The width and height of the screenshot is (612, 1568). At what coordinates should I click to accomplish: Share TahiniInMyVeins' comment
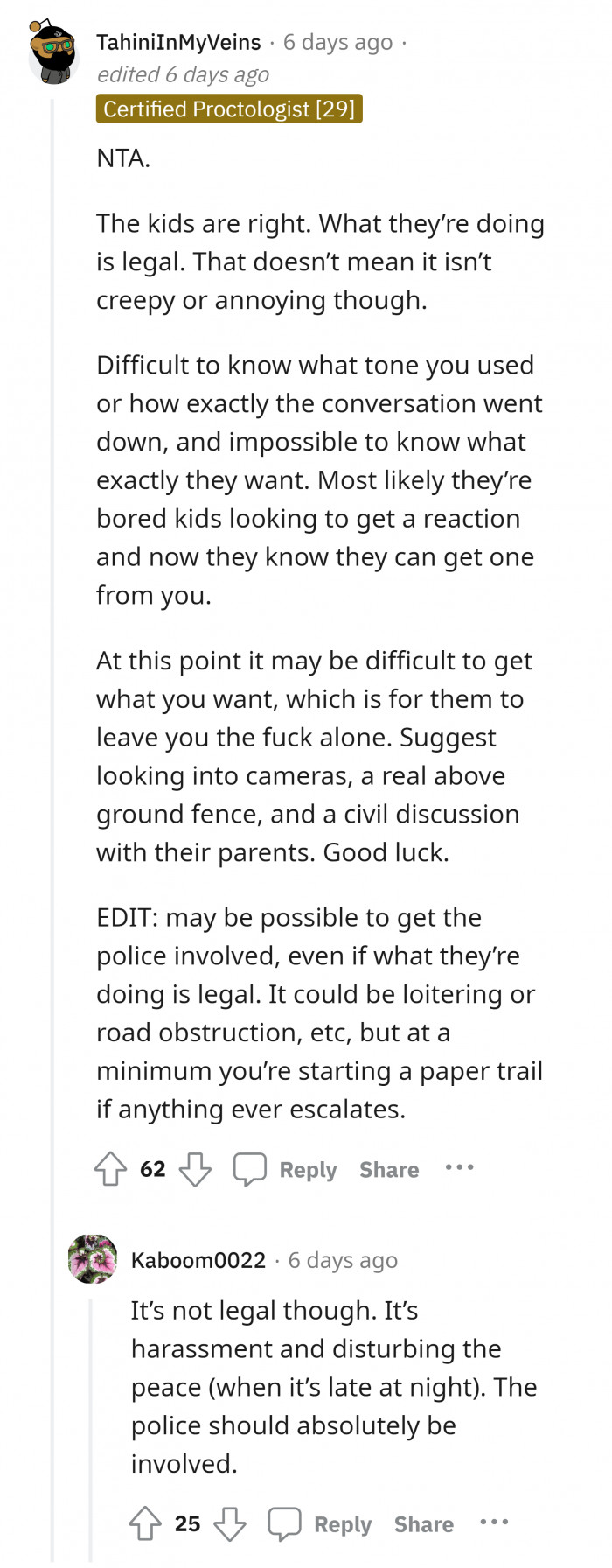(x=389, y=1170)
